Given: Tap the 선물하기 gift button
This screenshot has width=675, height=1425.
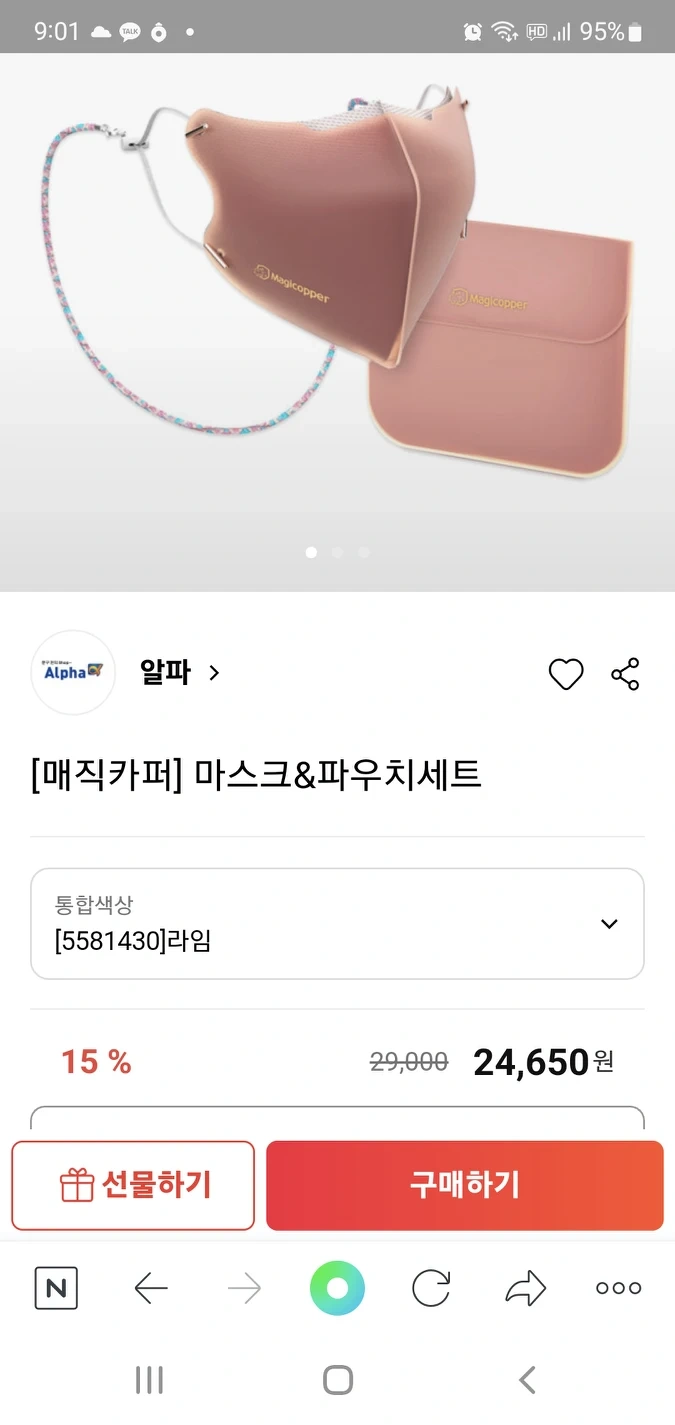Looking at the screenshot, I should (x=133, y=1185).
